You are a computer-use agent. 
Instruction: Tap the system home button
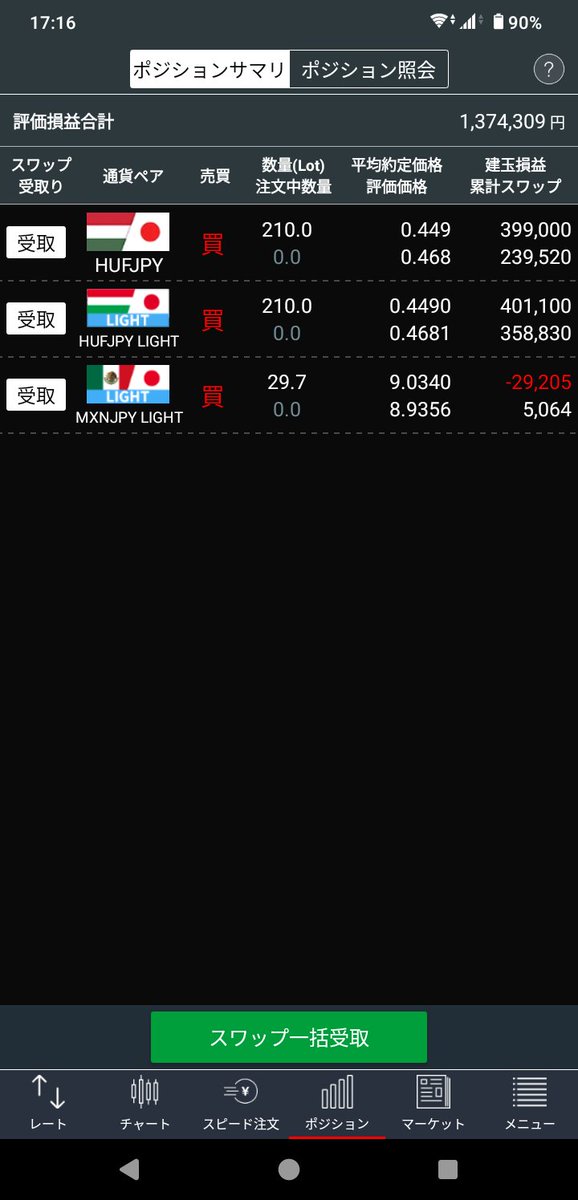[289, 1169]
